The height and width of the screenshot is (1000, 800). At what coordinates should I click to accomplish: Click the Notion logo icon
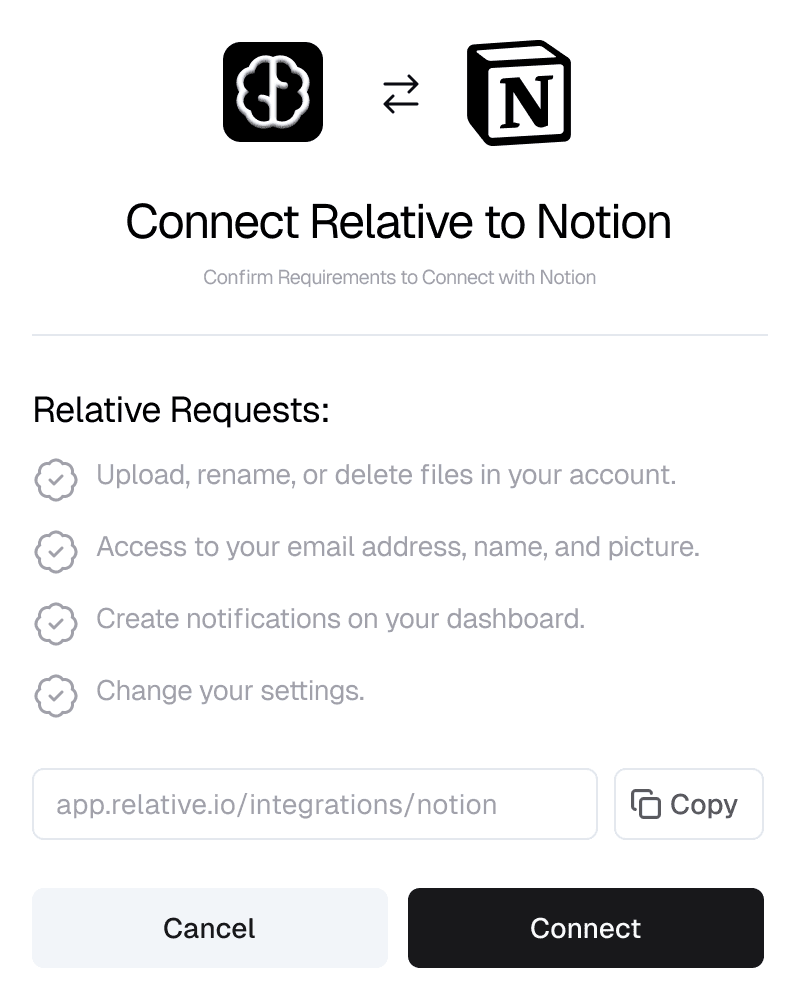click(x=517, y=92)
